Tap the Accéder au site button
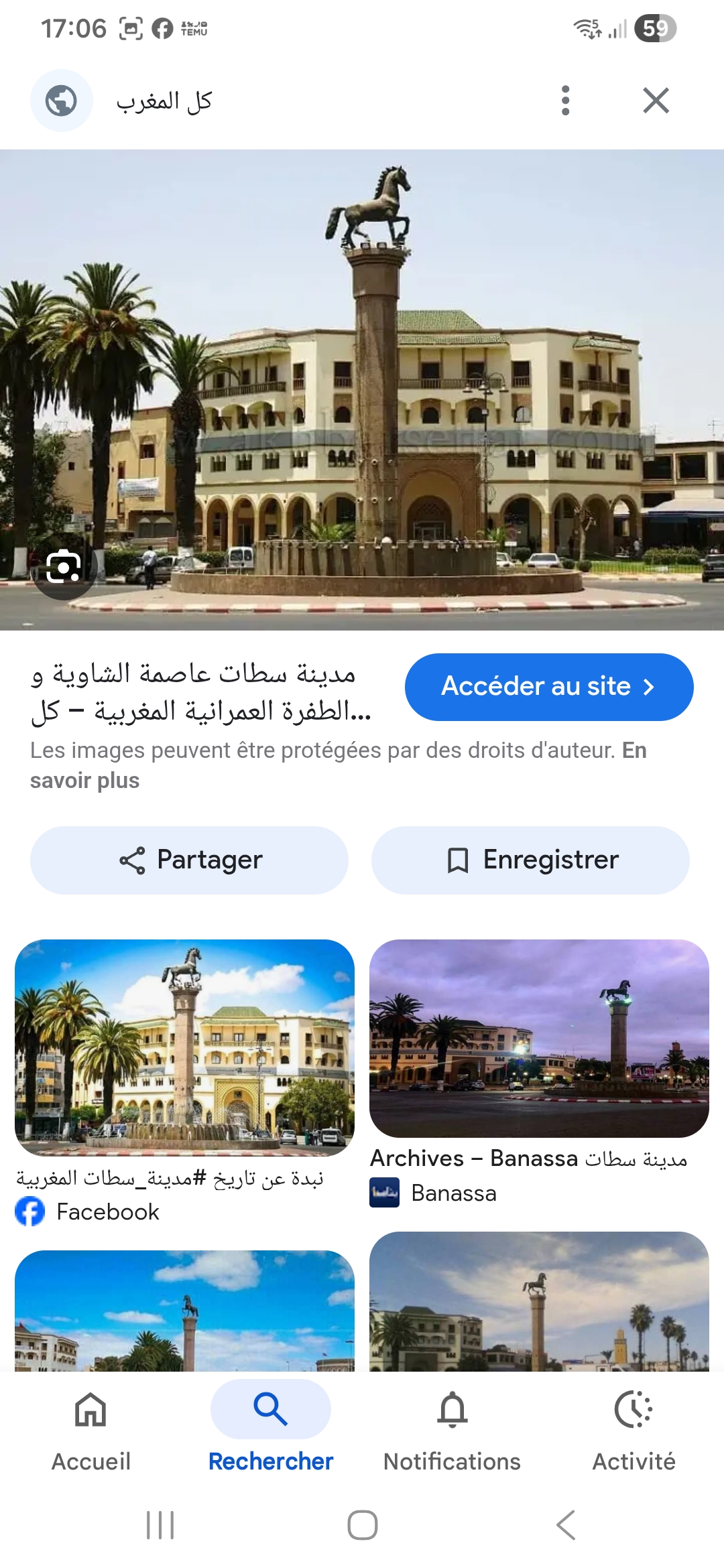The width and height of the screenshot is (724, 1568). pyautogui.click(x=548, y=687)
